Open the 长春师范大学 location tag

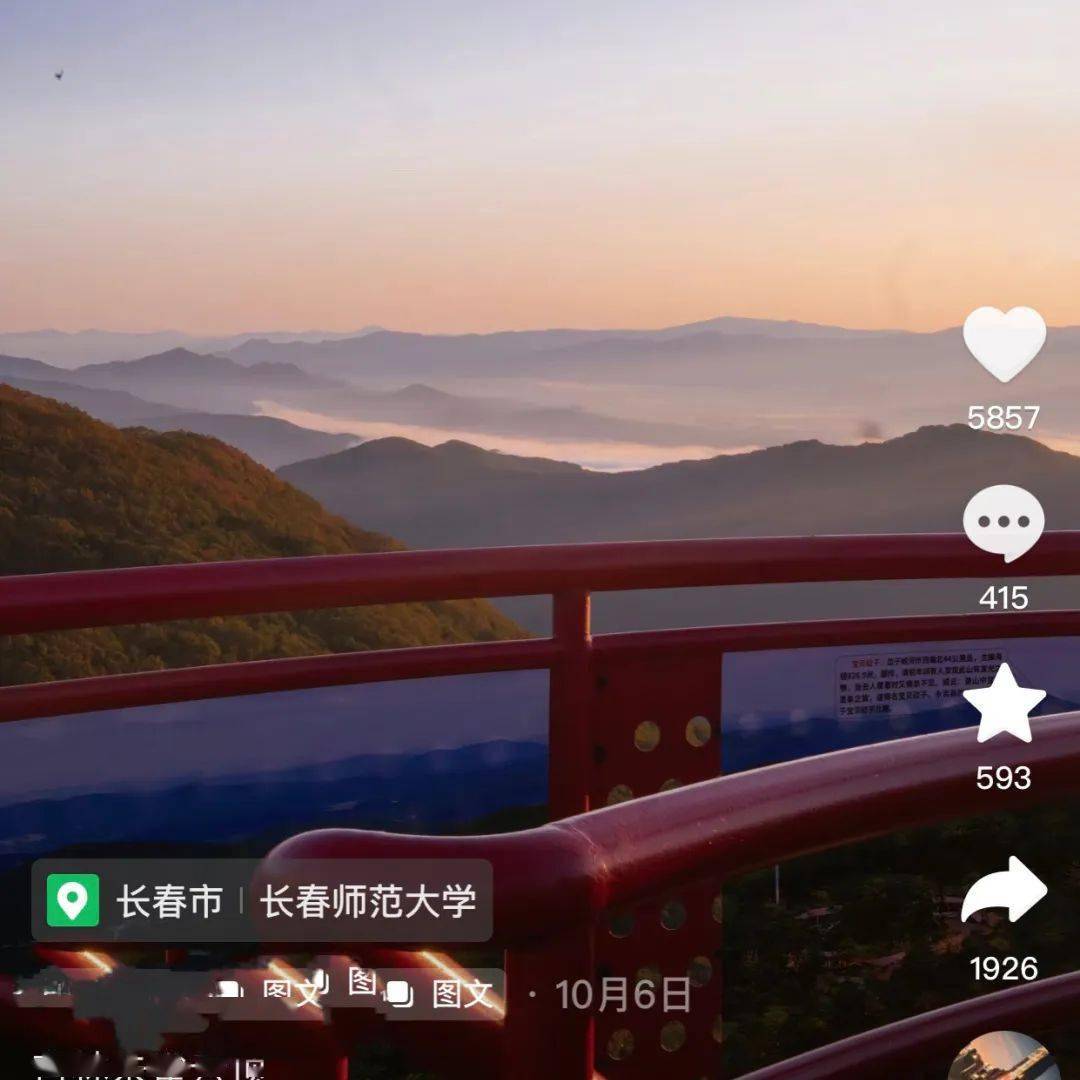[x=367, y=901]
